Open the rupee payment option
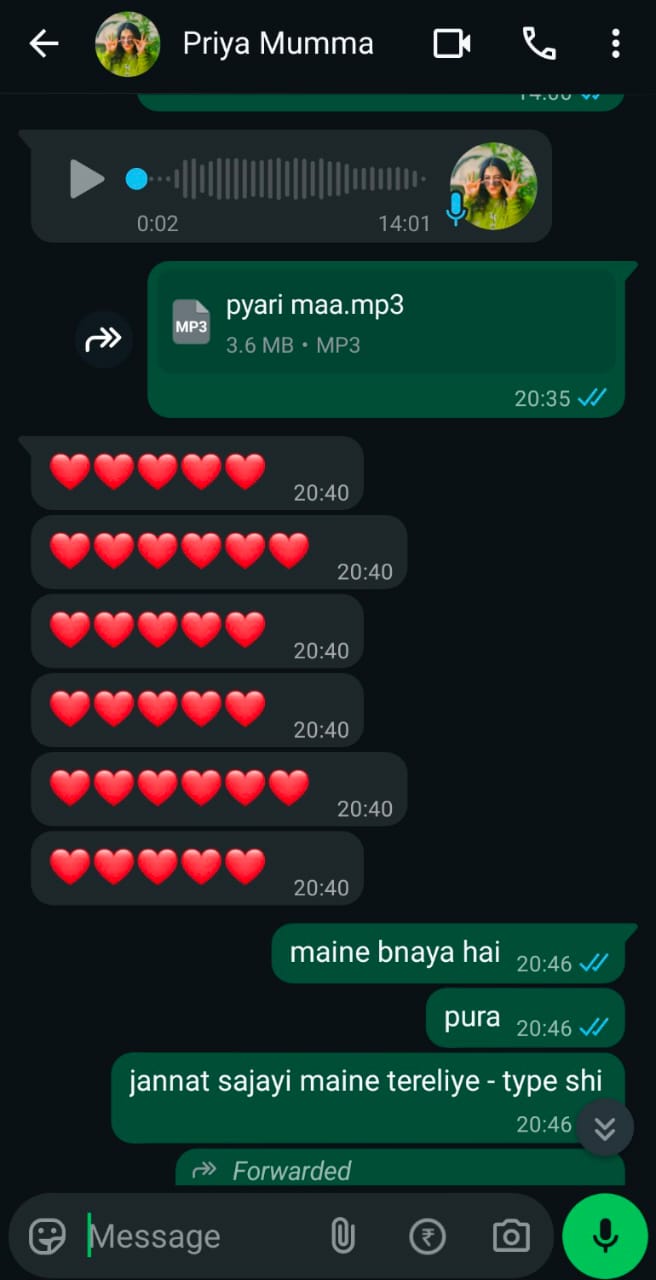The width and height of the screenshot is (656, 1280). (x=427, y=1237)
